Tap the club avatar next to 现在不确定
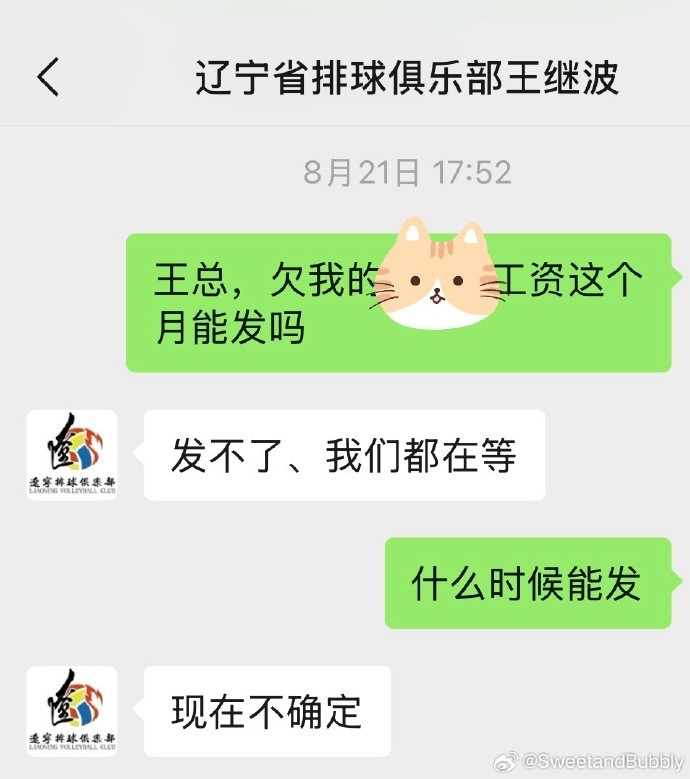 point(71,711)
